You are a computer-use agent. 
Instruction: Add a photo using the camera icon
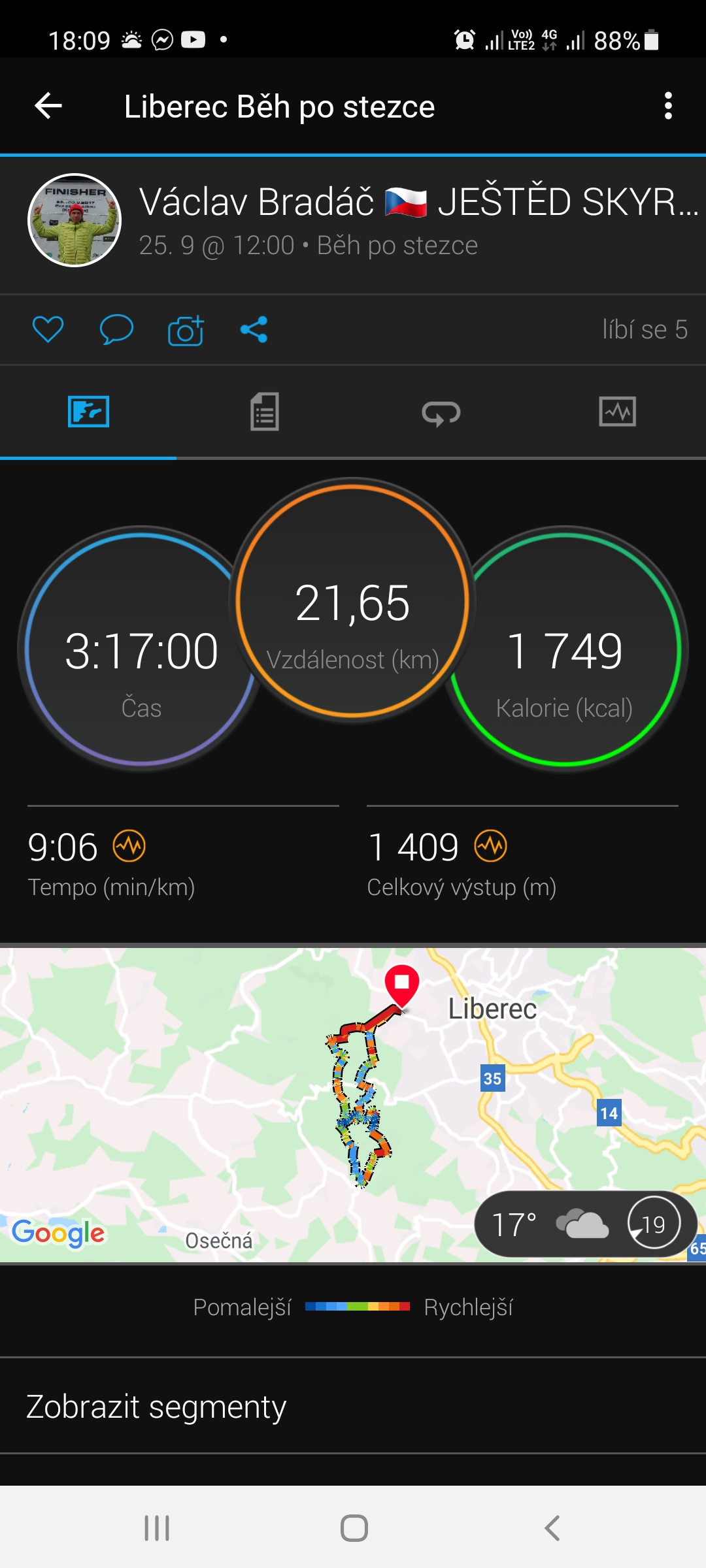click(x=186, y=330)
